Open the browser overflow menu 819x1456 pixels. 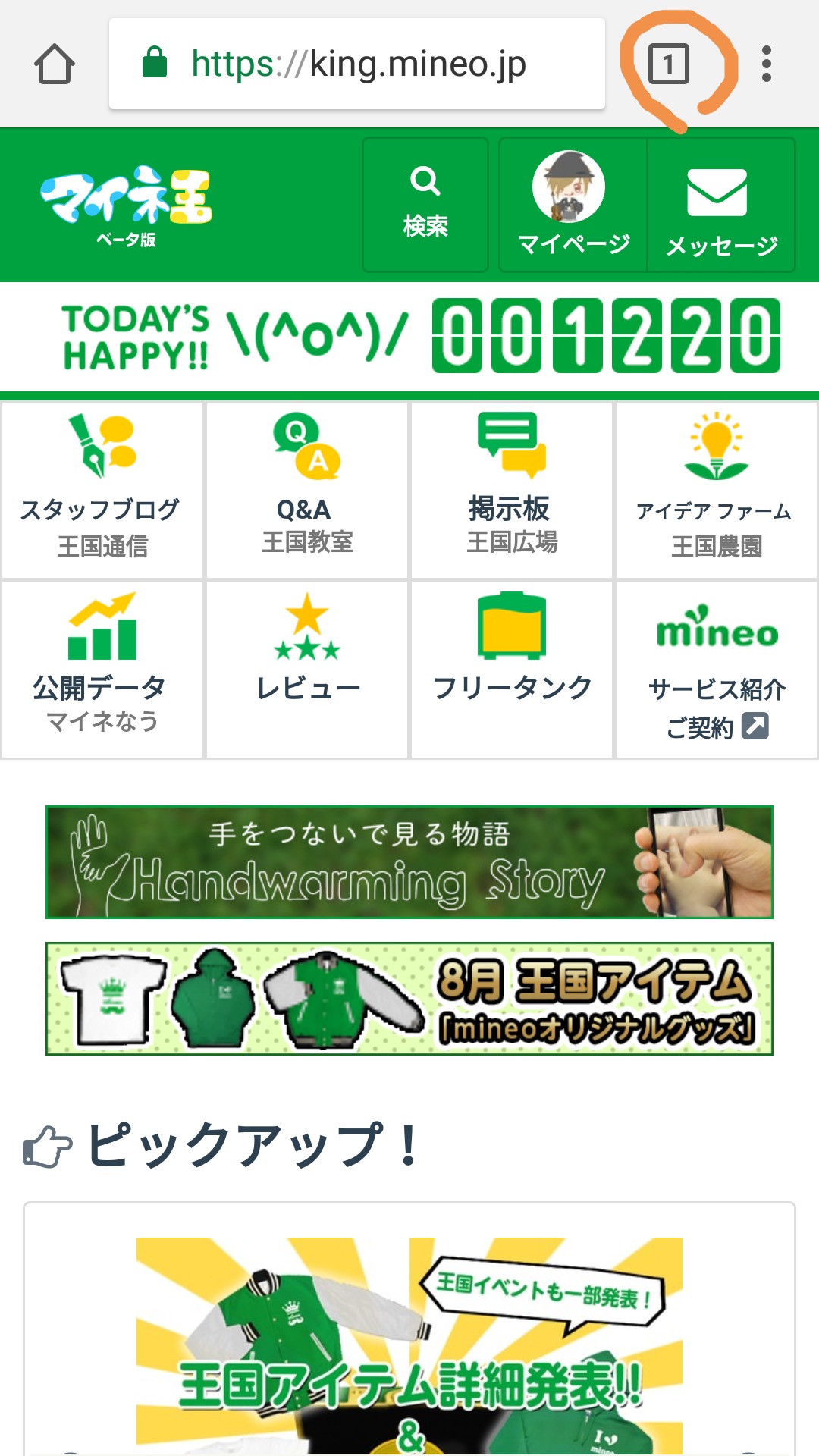[x=767, y=64]
